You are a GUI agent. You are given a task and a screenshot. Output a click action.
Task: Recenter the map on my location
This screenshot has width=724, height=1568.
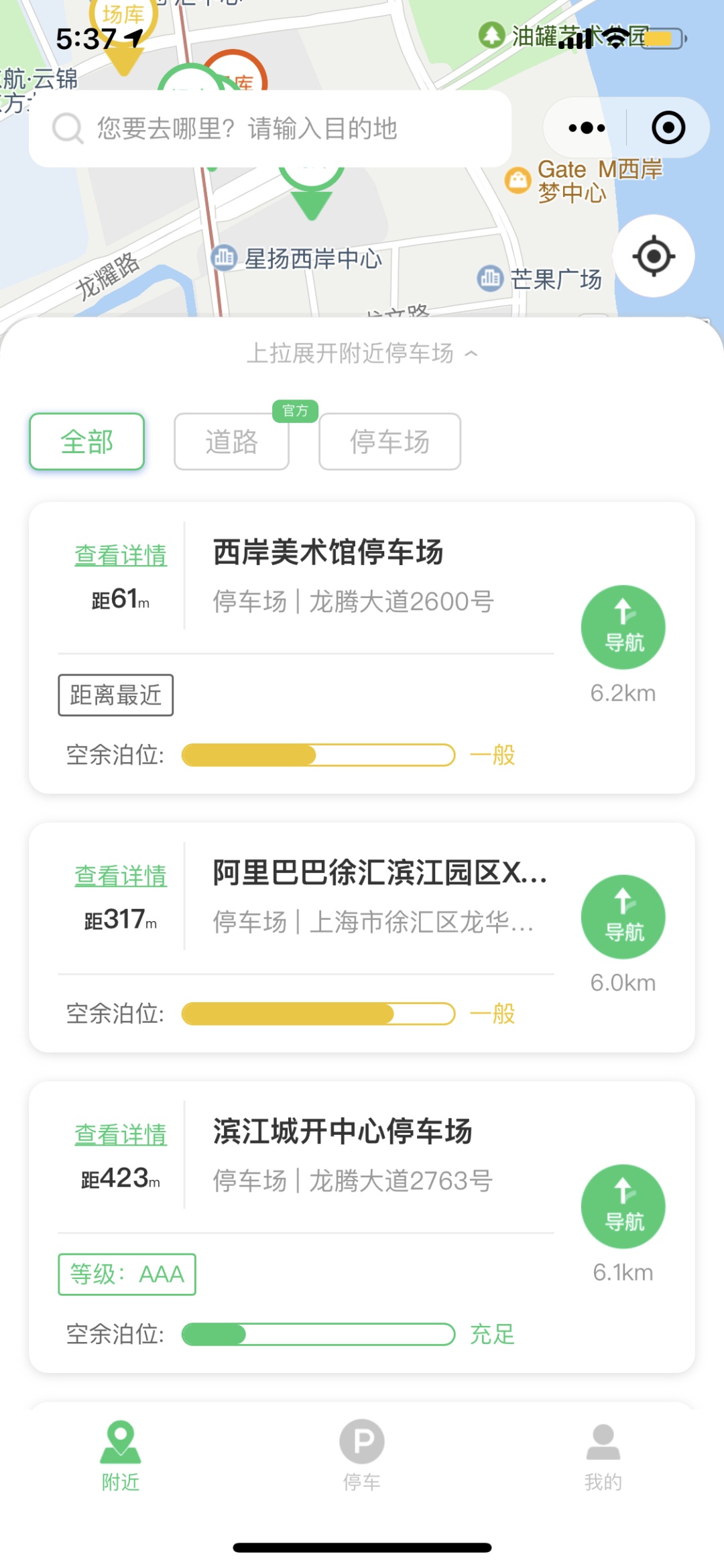[x=654, y=256]
